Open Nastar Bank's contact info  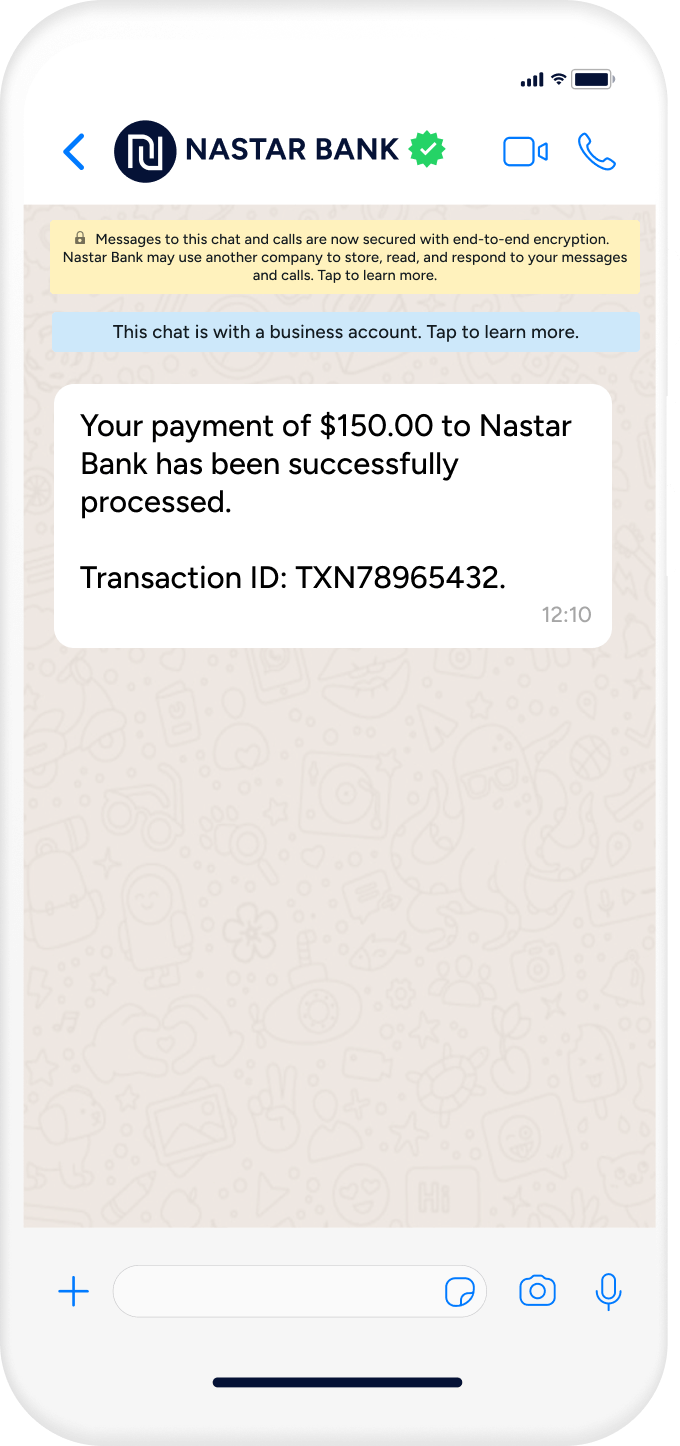(x=292, y=151)
